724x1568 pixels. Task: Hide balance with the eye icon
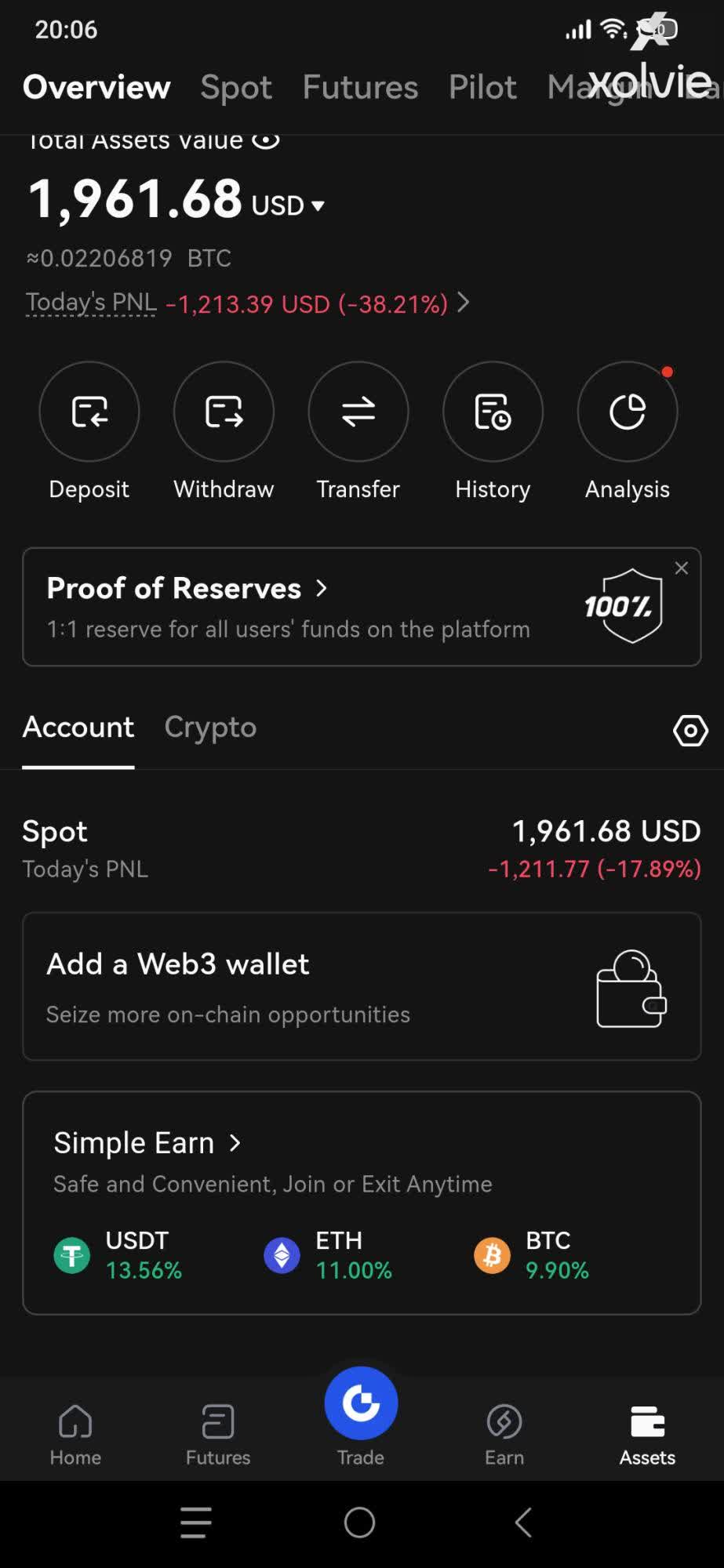point(266,140)
